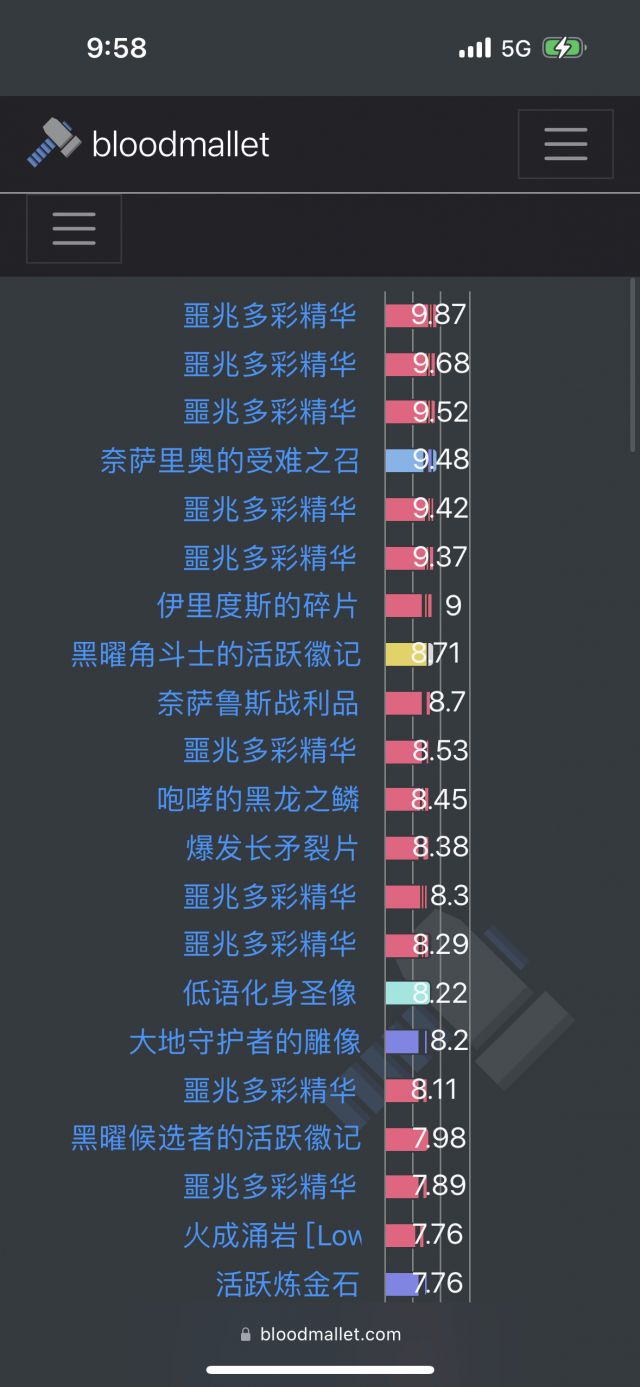This screenshot has width=640, height=1387.
Task: Open the 奈萨鲁斯战利品 trinket link
Action: pyautogui.click(x=258, y=703)
